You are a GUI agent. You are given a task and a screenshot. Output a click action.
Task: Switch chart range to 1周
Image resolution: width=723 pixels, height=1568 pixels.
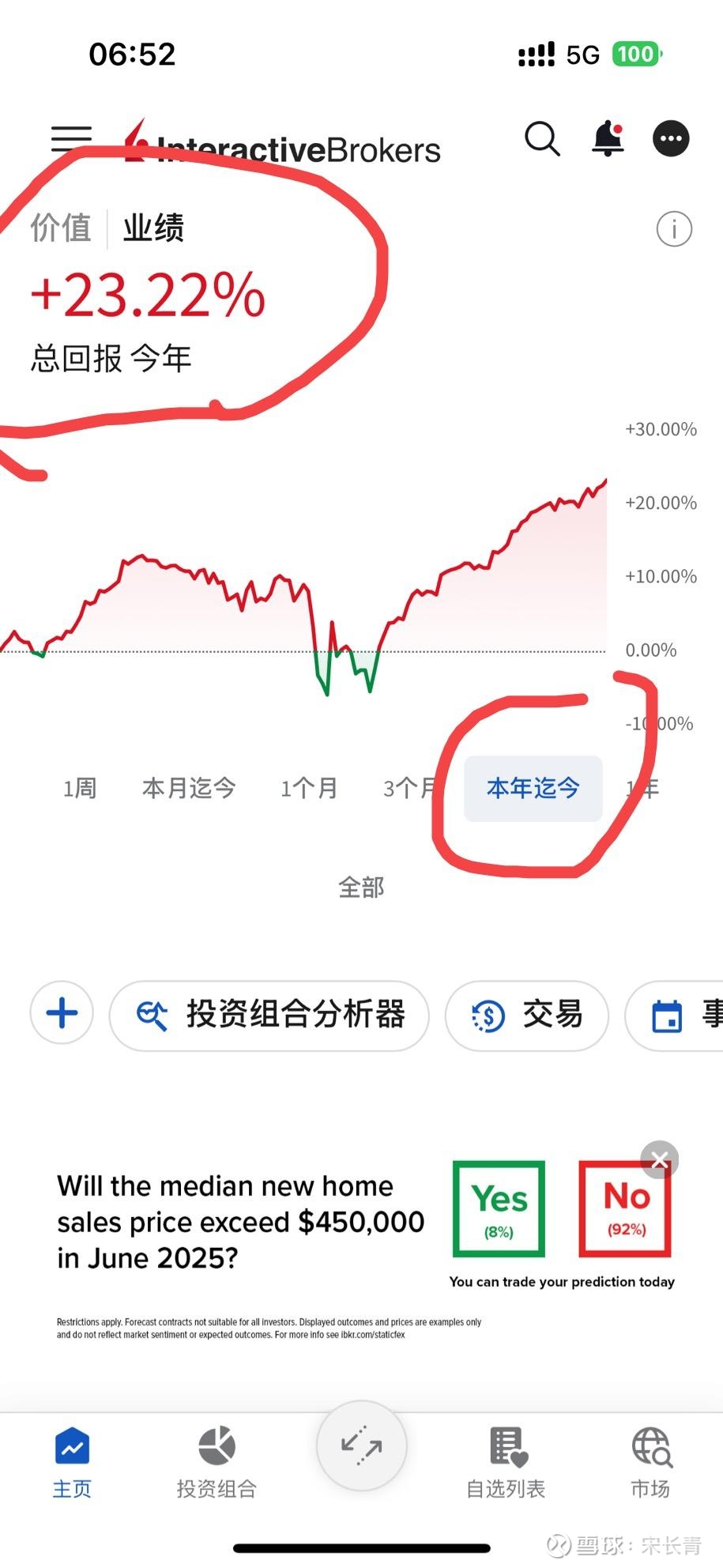tap(80, 787)
